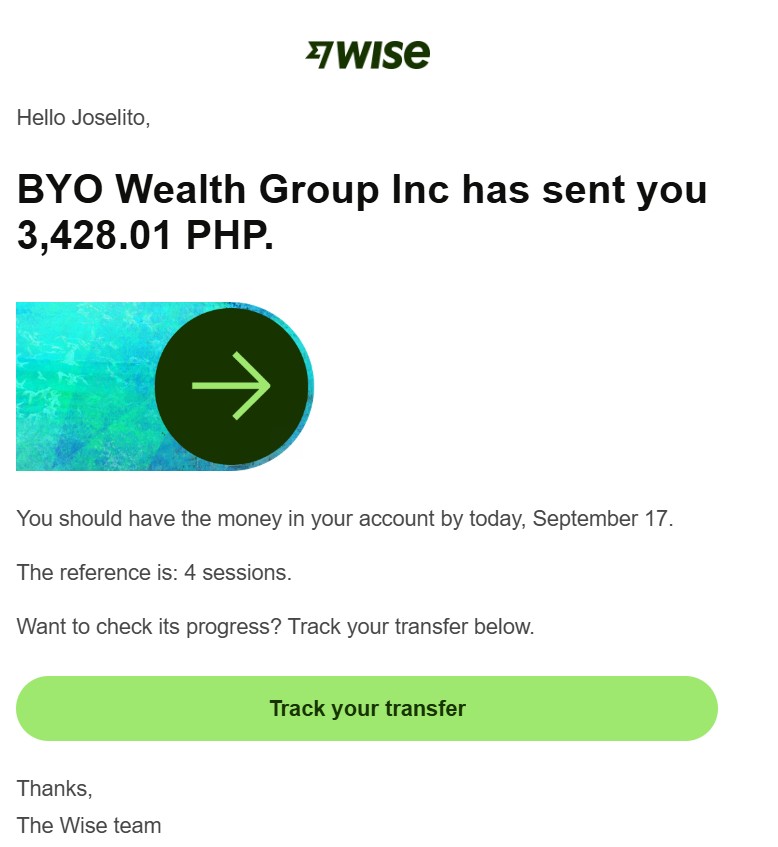
Task: Select The Wise team signature line
Action: [x=88, y=826]
